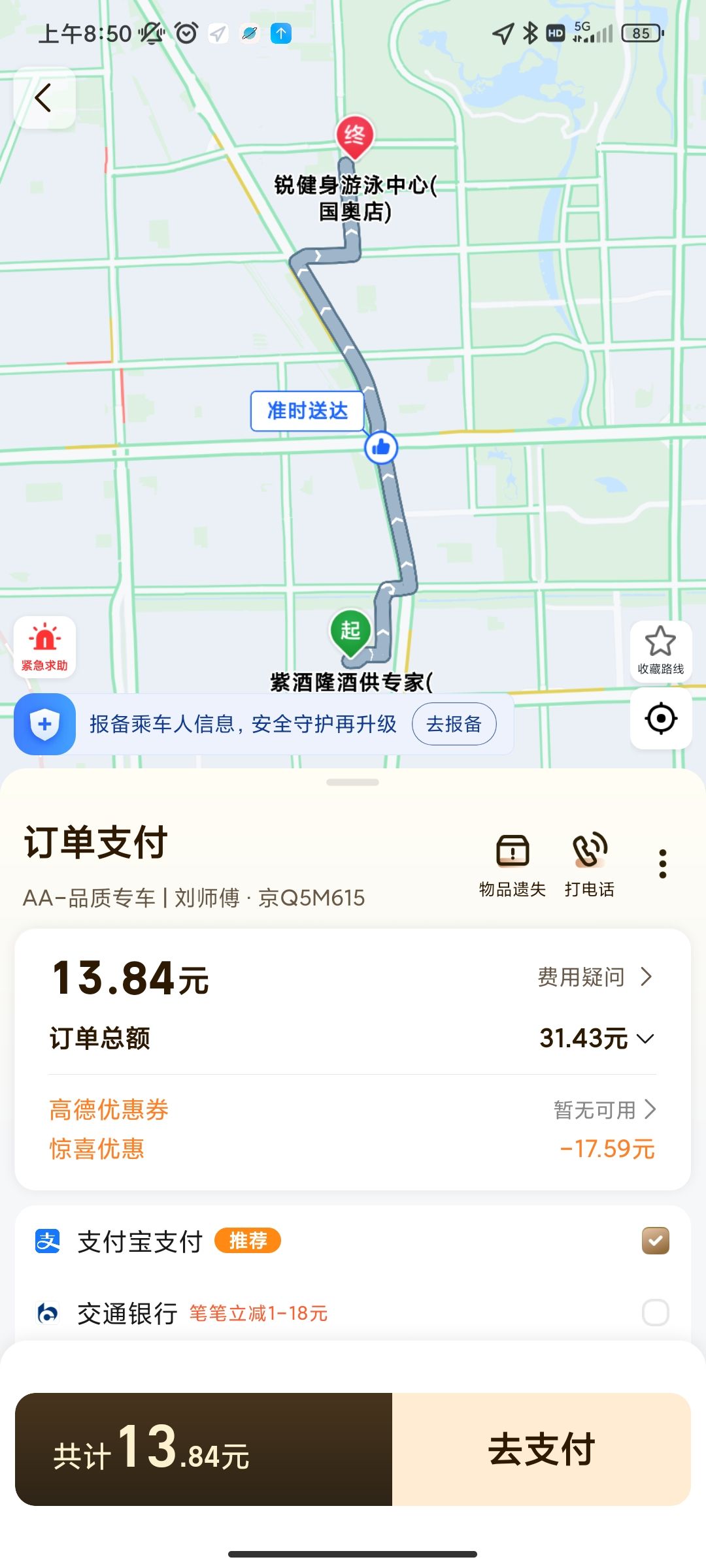Select 支付宝支付 as payment method

tap(655, 1241)
